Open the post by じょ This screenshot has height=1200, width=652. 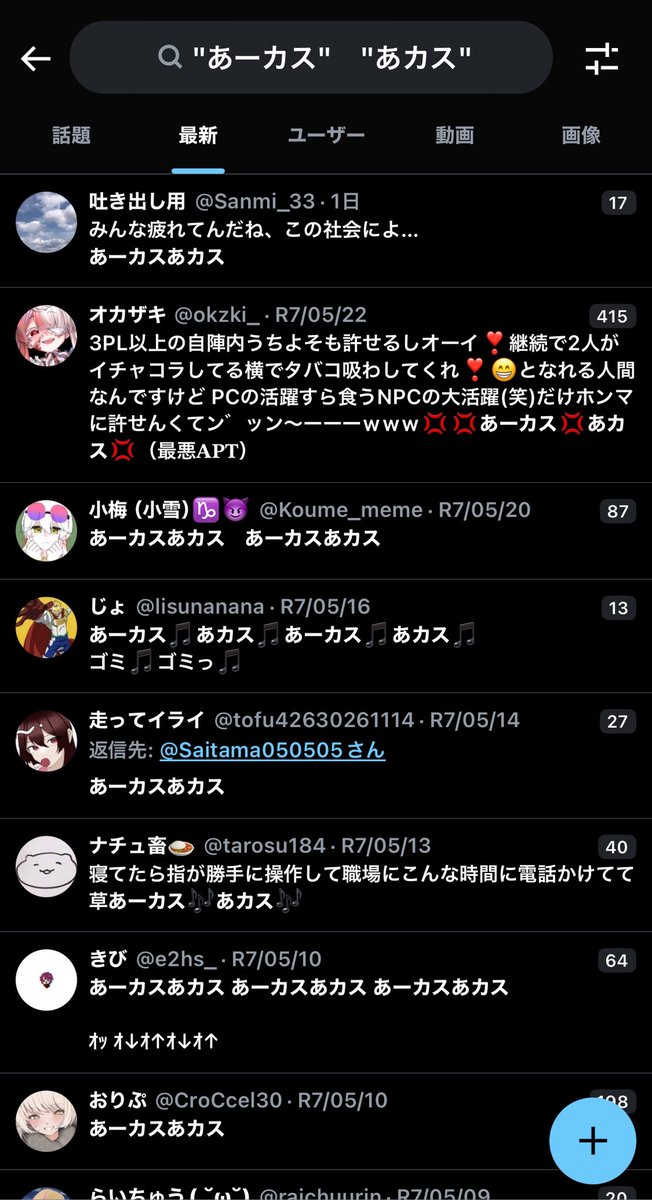326,636
